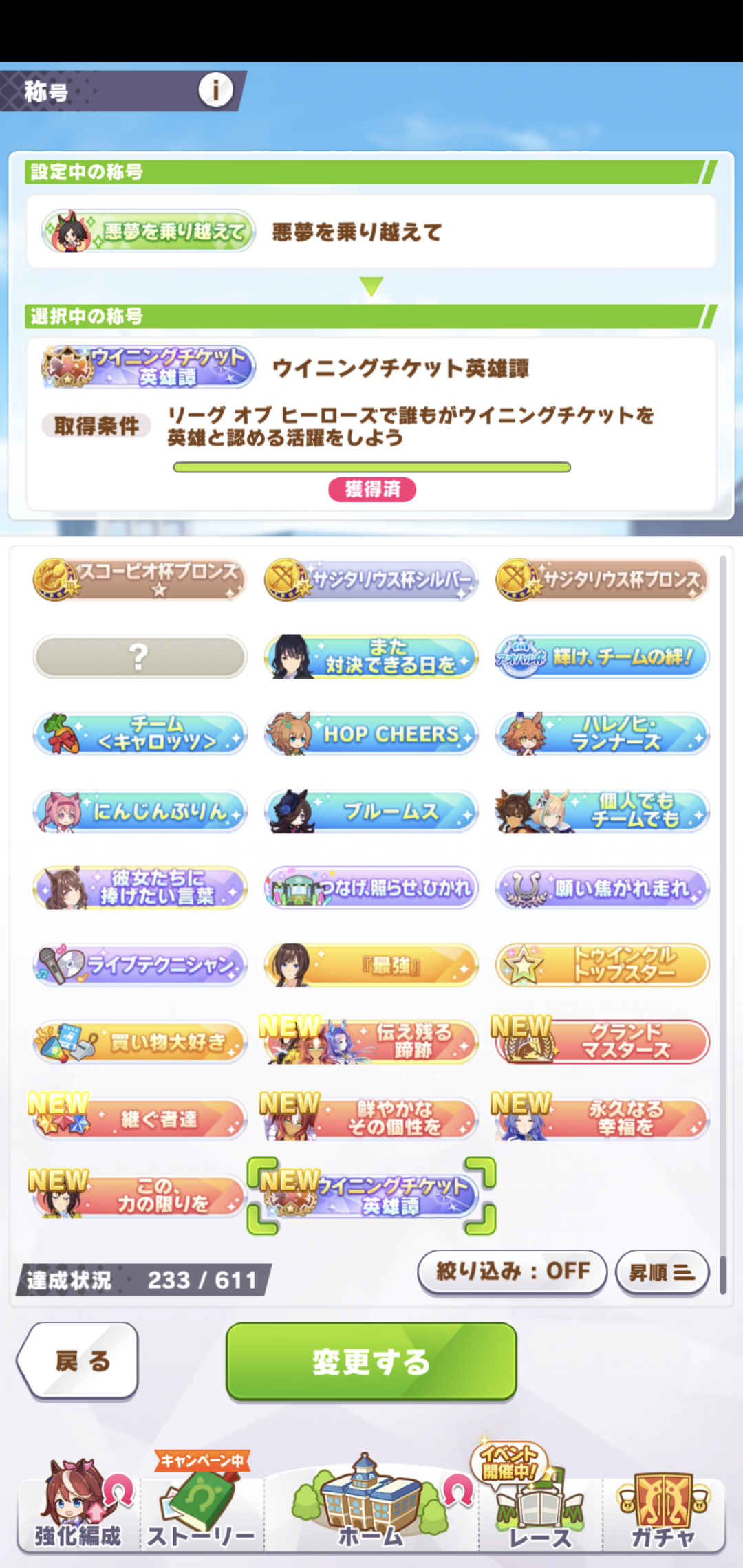Choose the HOP CHEERS title
The image size is (743, 1568).
tap(371, 734)
